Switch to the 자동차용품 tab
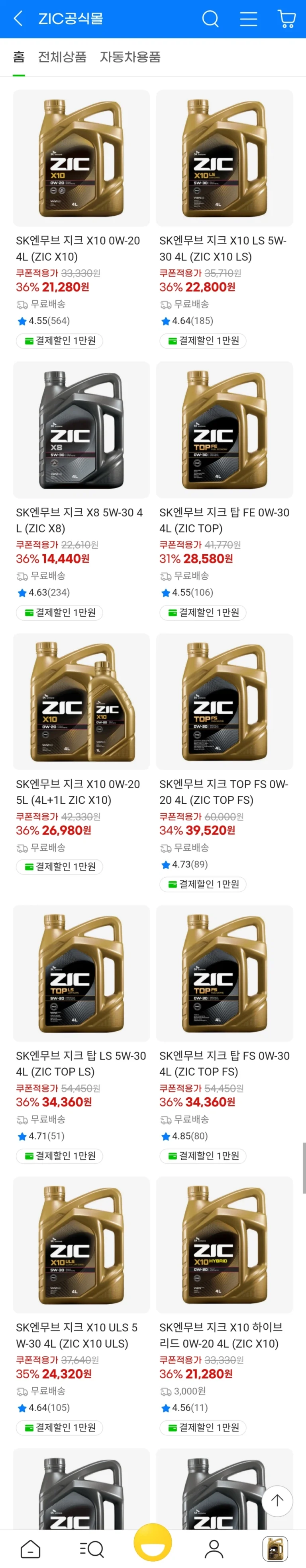Viewport: 306px width, 1568px height. pyautogui.click(x=130, y=57)
